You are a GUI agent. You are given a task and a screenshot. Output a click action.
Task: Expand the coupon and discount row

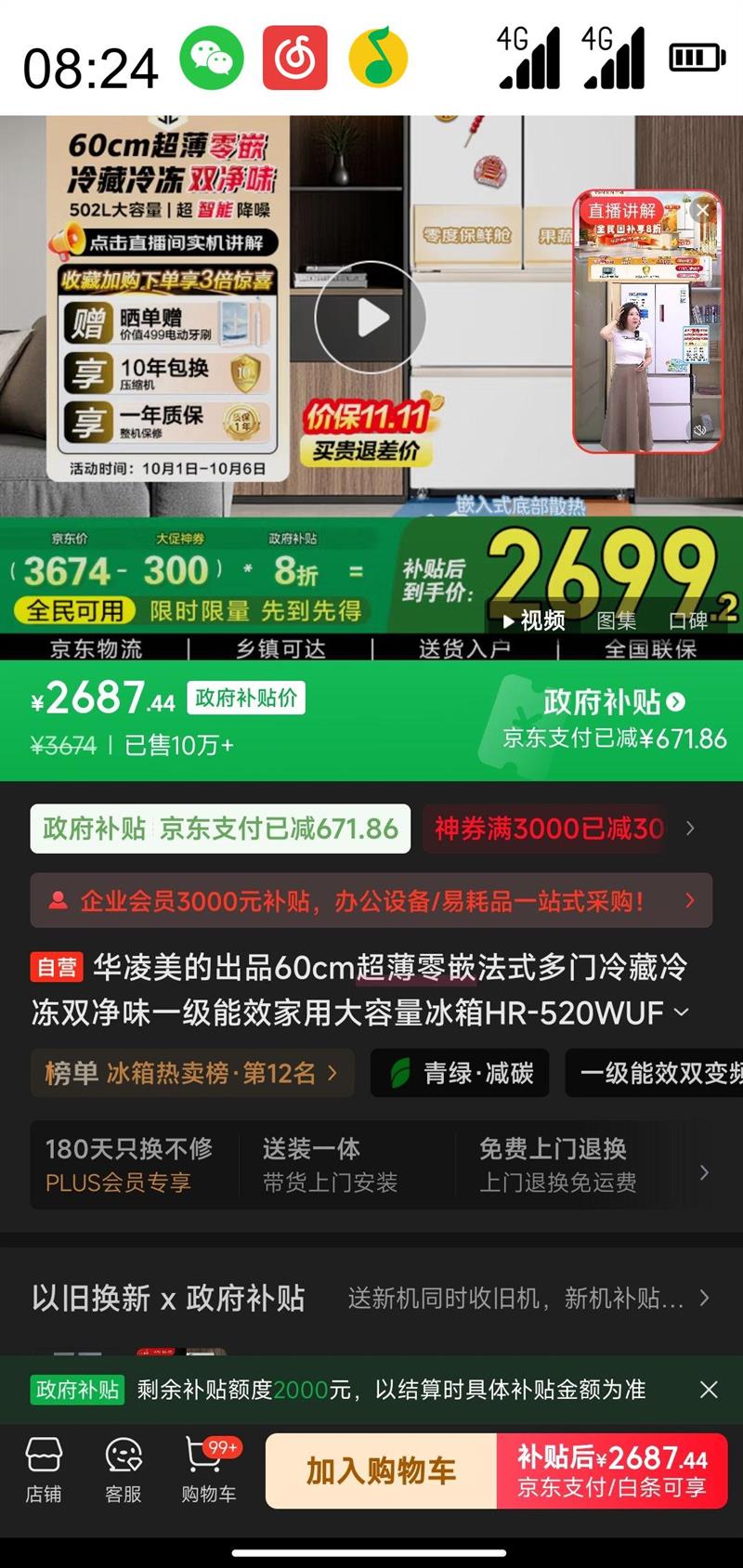coord(690,828)
